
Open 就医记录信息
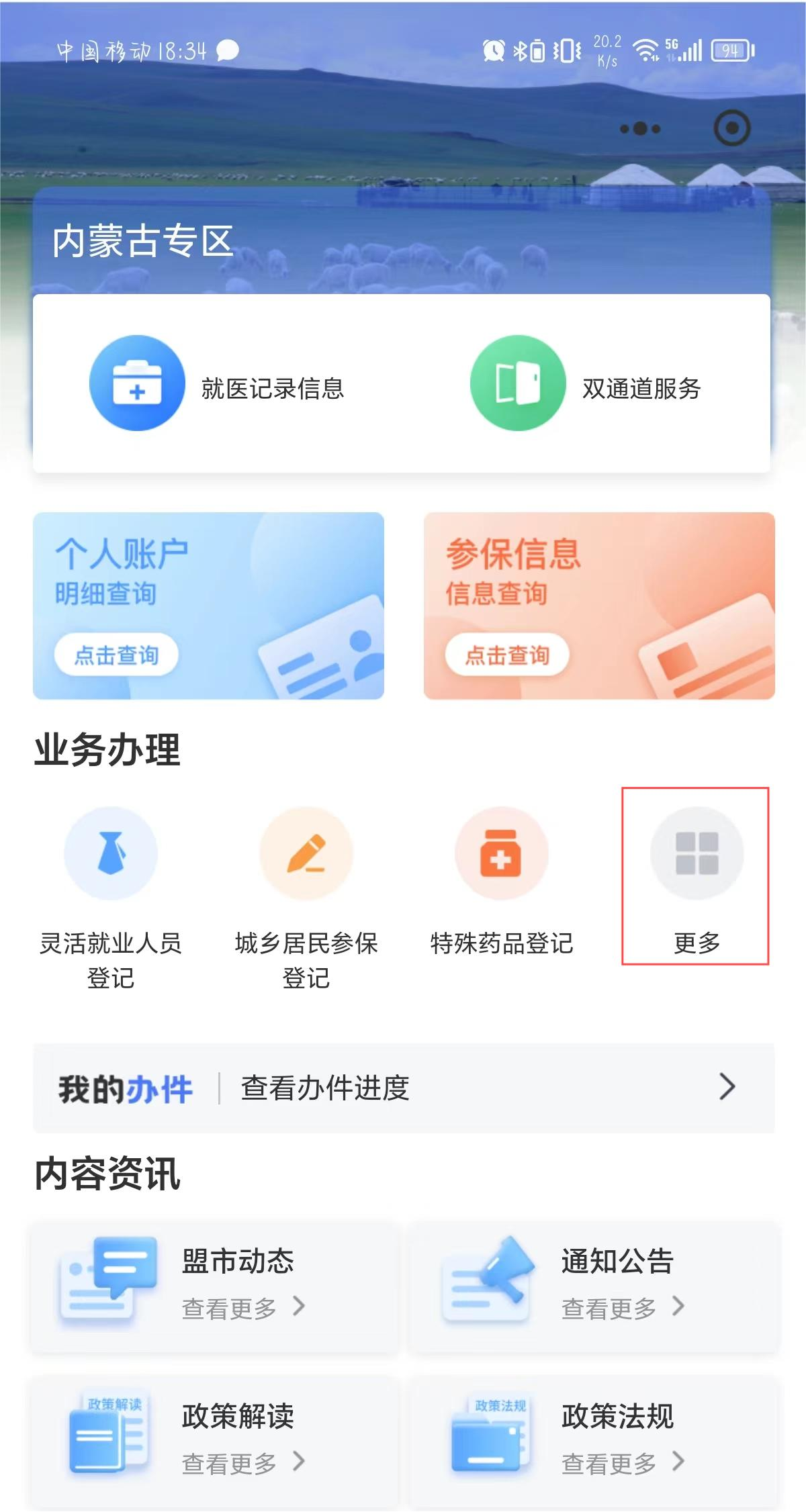click(217, 385)
